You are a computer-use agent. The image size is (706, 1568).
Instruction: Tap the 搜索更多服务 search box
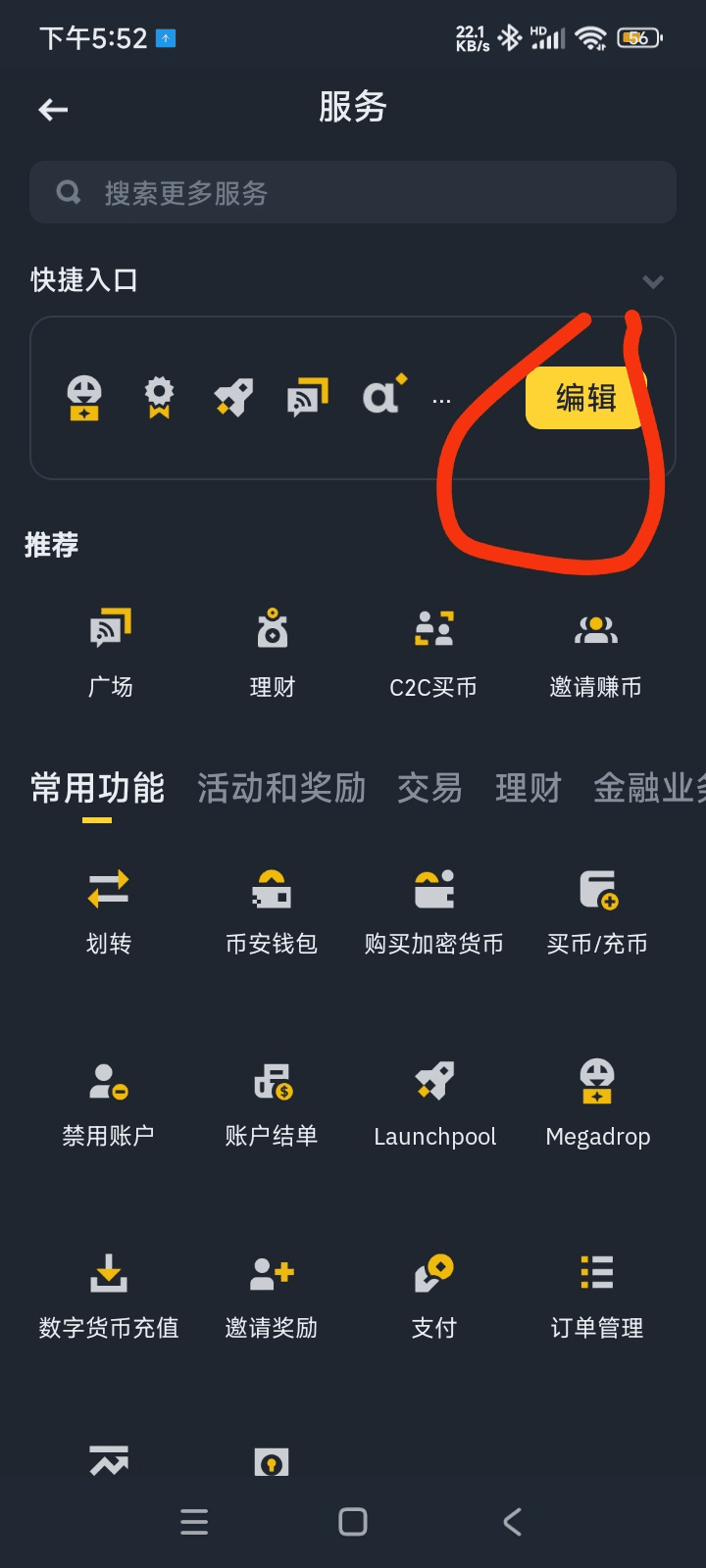click(x=353, y=193)
